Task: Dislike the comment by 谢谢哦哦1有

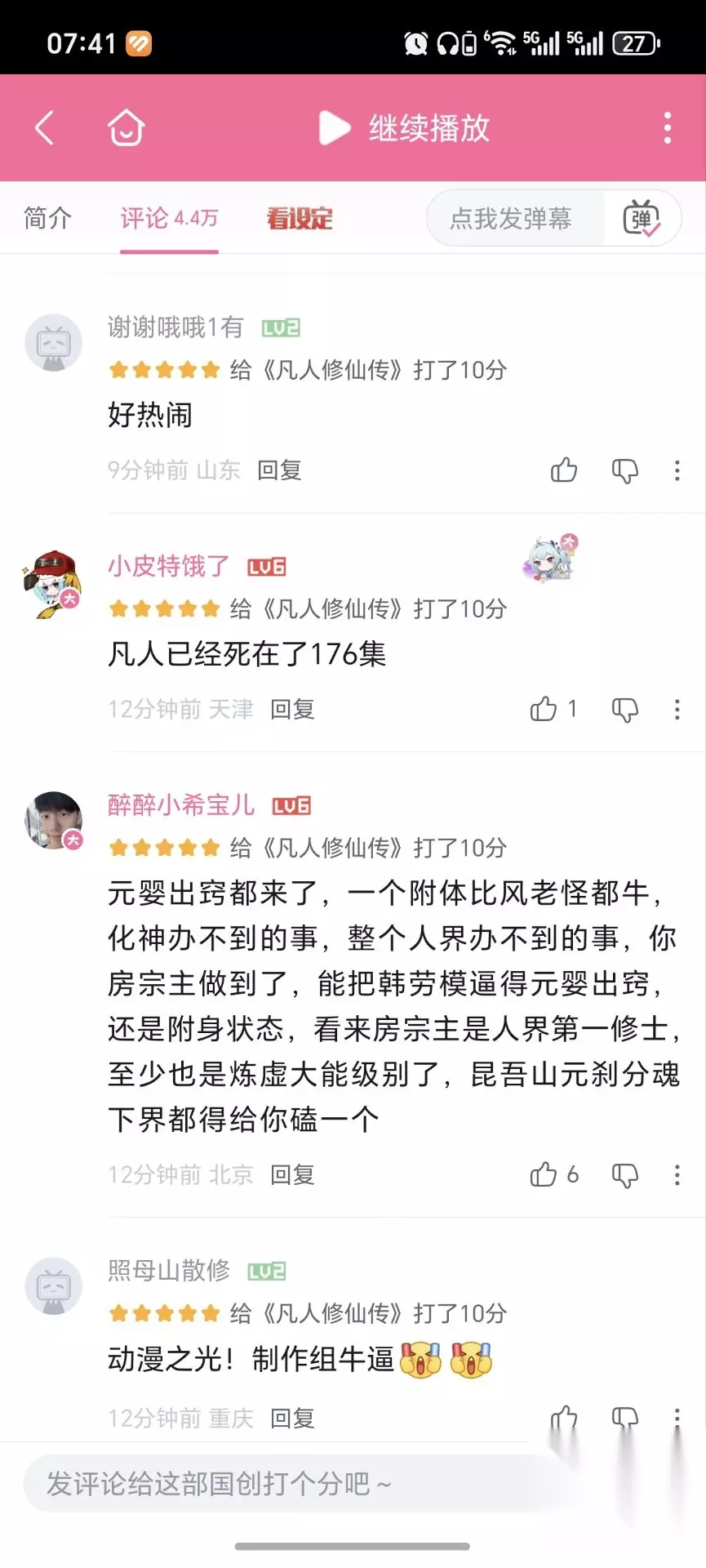Action: tap(625, 470)
